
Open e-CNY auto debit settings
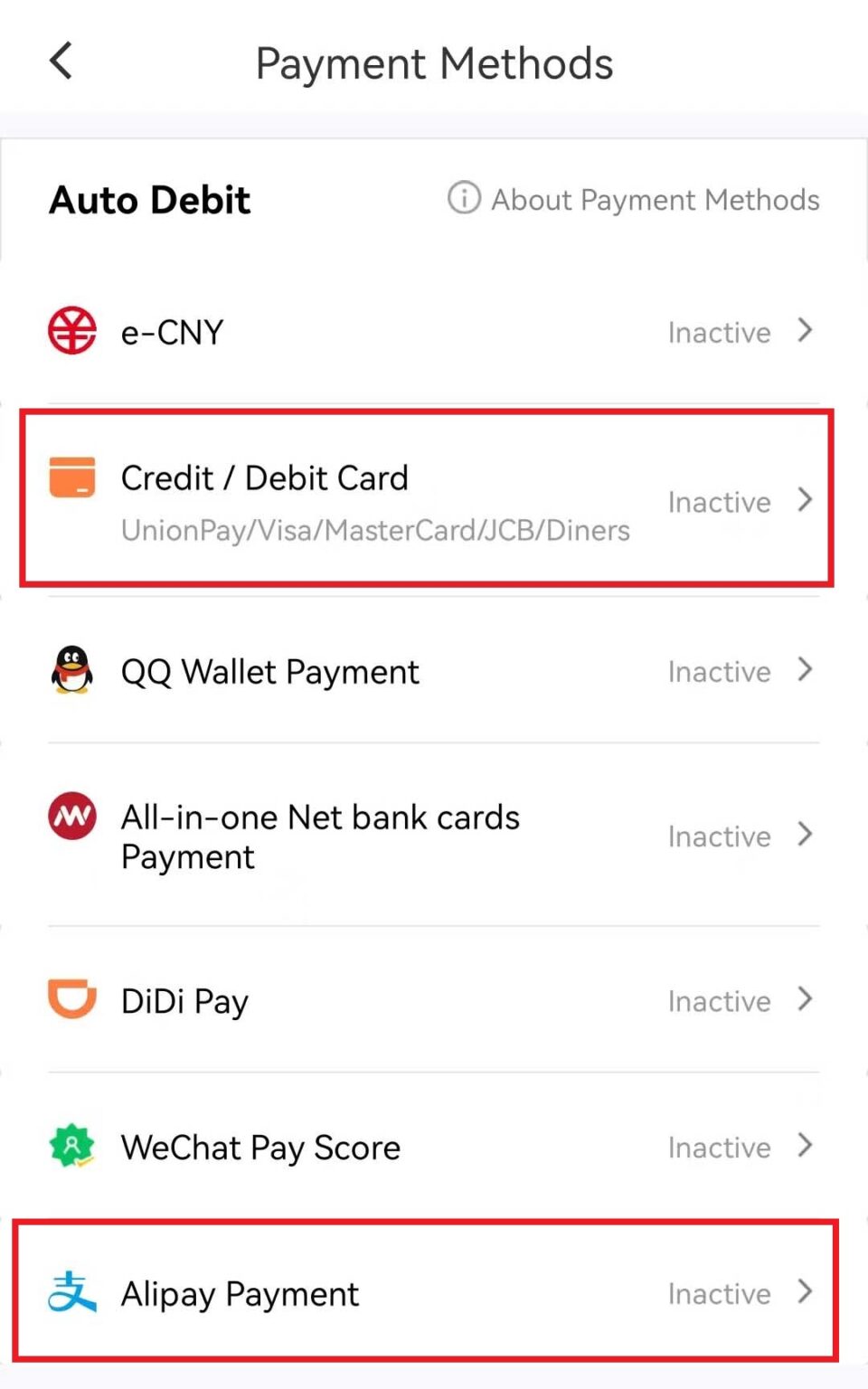[434, 332]
